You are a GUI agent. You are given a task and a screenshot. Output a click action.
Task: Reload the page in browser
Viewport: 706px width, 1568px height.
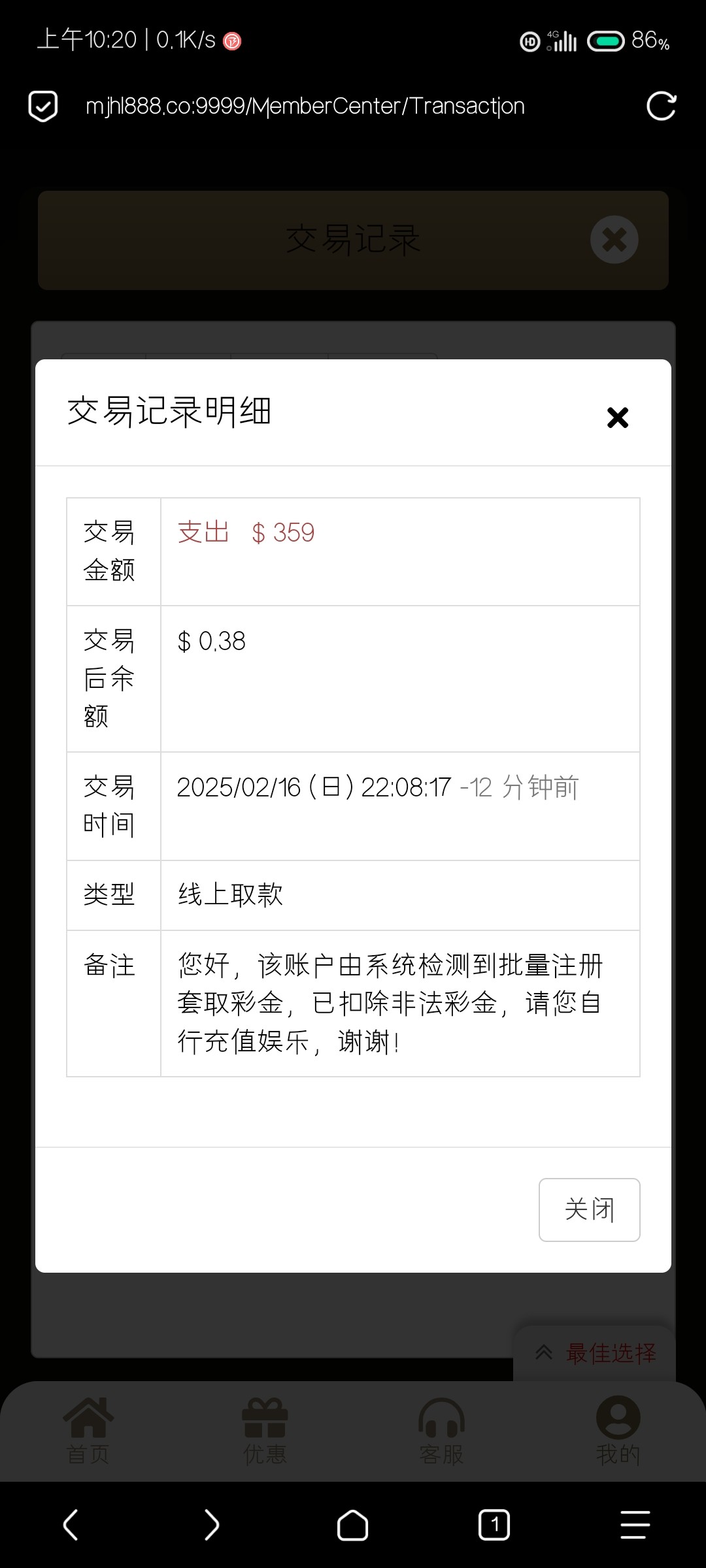pyautogui.click(x=661, y=106)
